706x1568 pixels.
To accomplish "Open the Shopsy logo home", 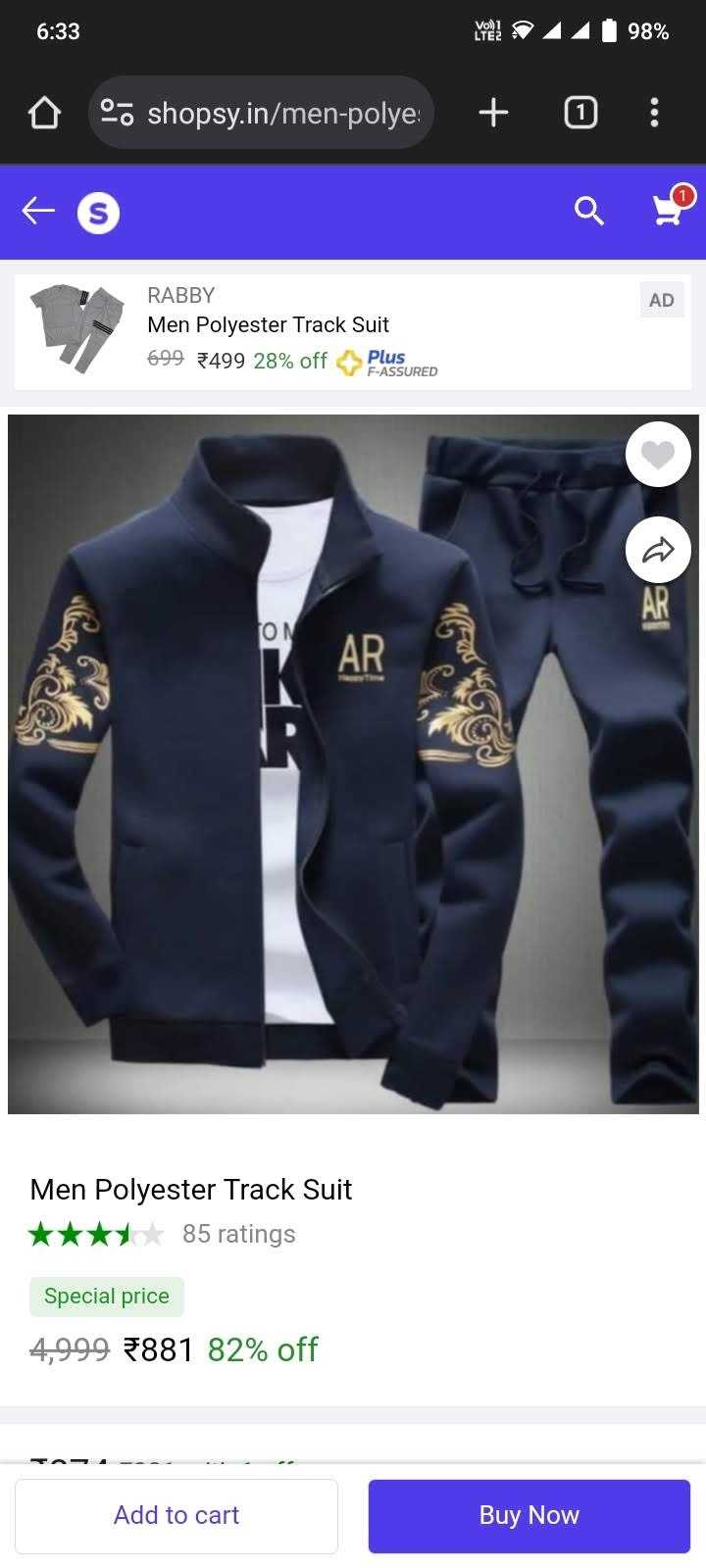I will click(x=98, y=212).
